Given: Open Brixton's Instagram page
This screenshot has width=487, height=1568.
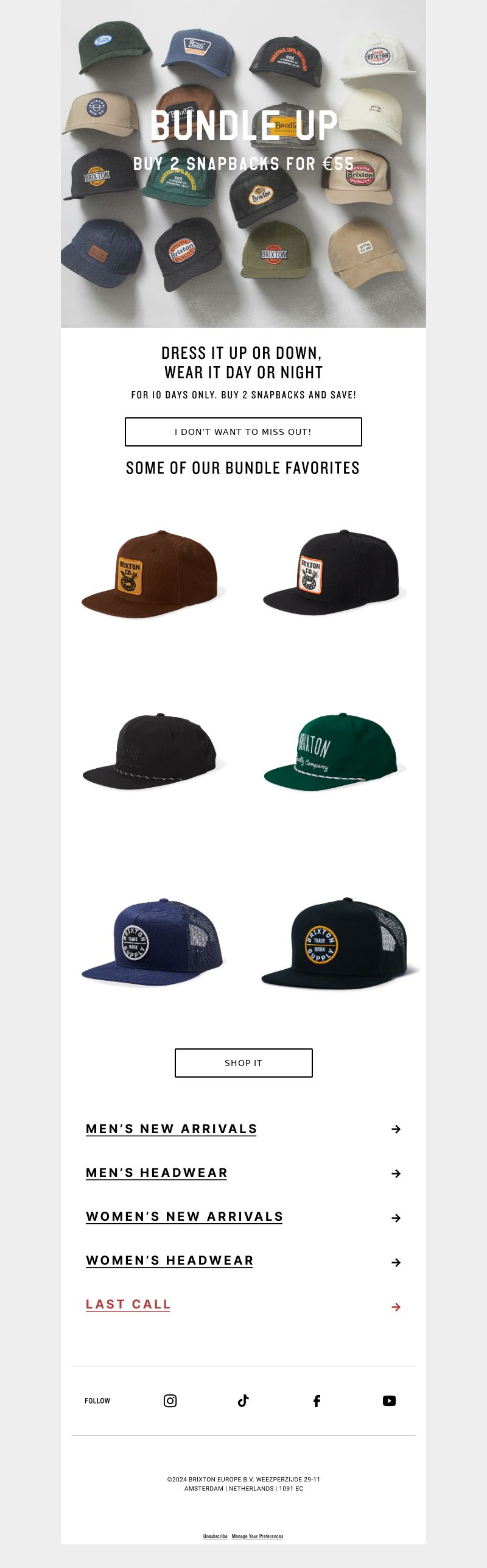Looking at the screenshot, I should (x=170, y=1400).
